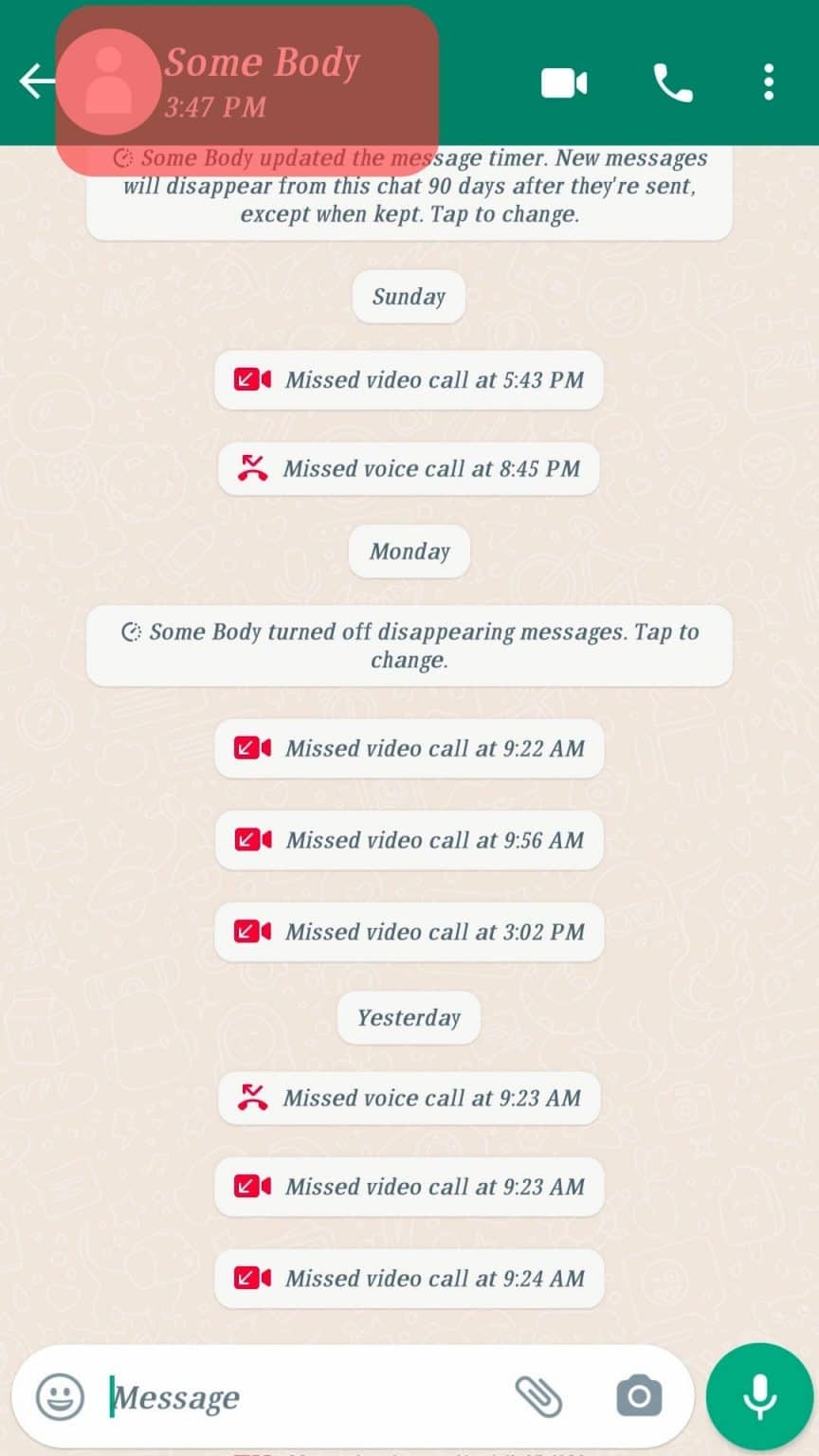
Task: Select the Missed voice call at 9:23 AM entry
Action: (409, 1098)
